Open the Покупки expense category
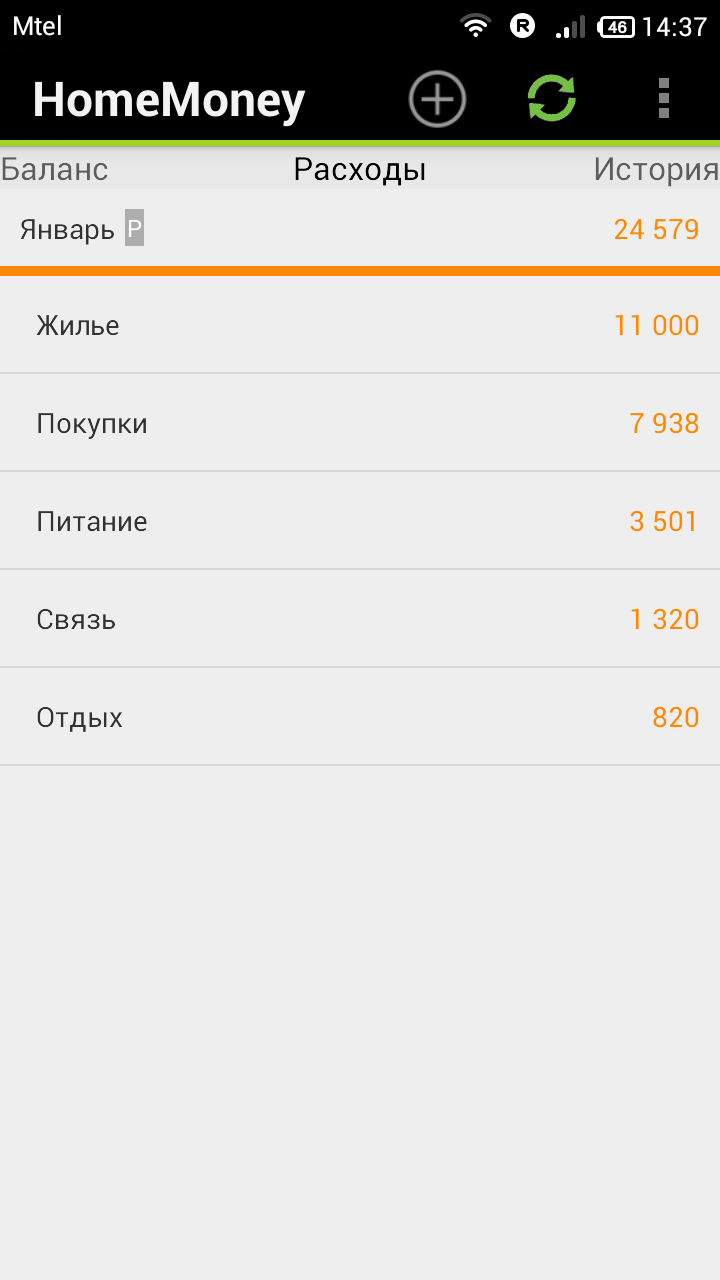Image resolution: width=720 pixels, height=1280 pixels. click(x=360, y=423)
